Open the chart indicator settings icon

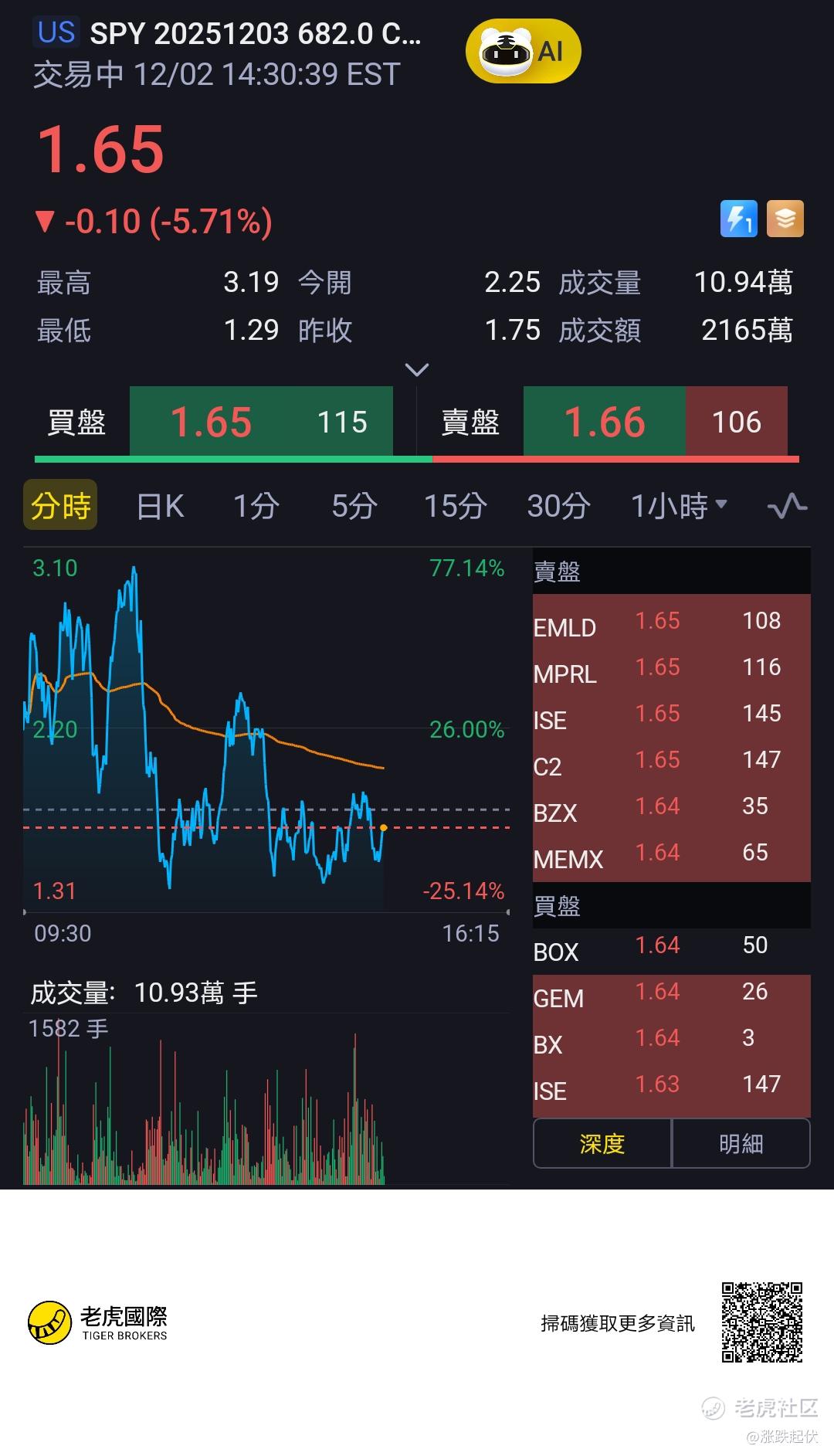pos(787,506)
